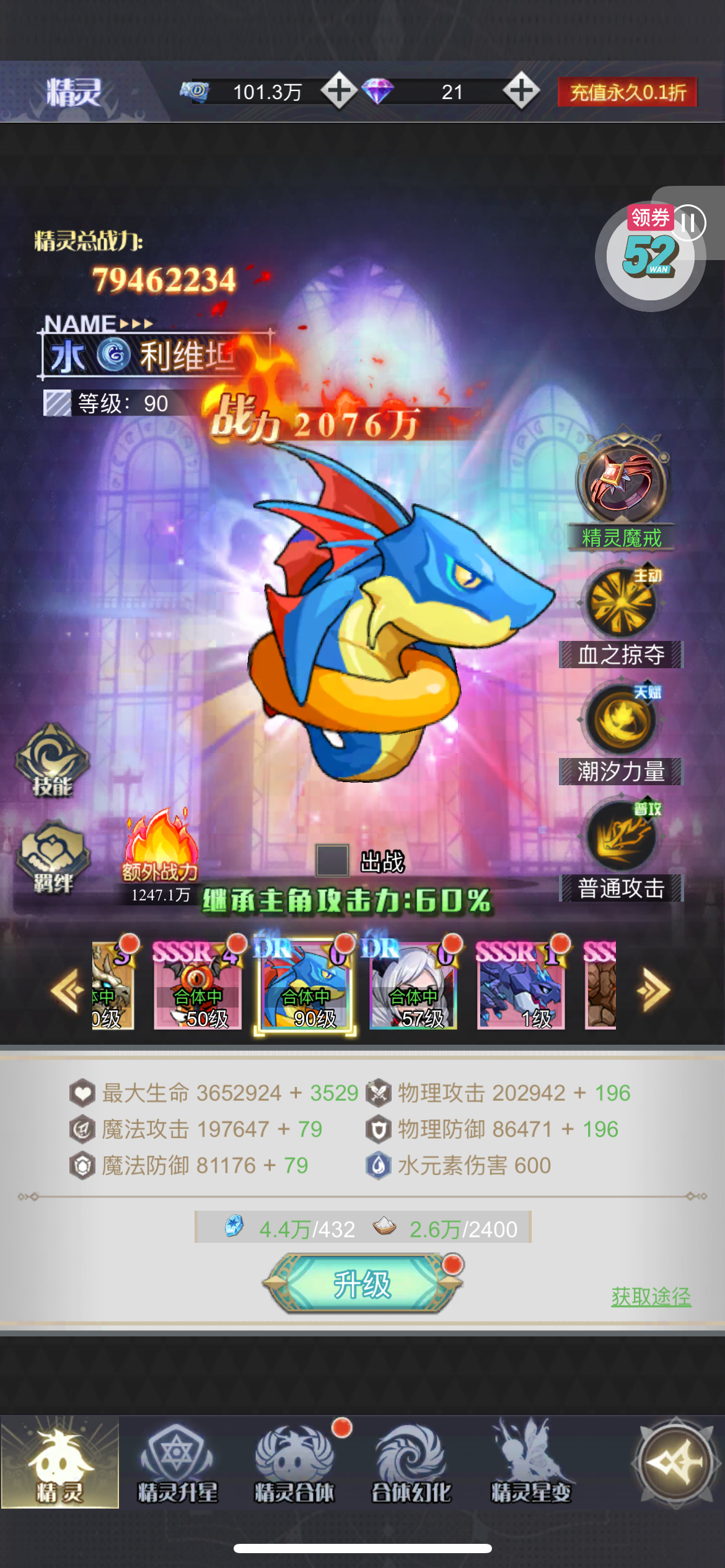Open the 充值永久0.1折 recharge offer

(x=627, y=92)
